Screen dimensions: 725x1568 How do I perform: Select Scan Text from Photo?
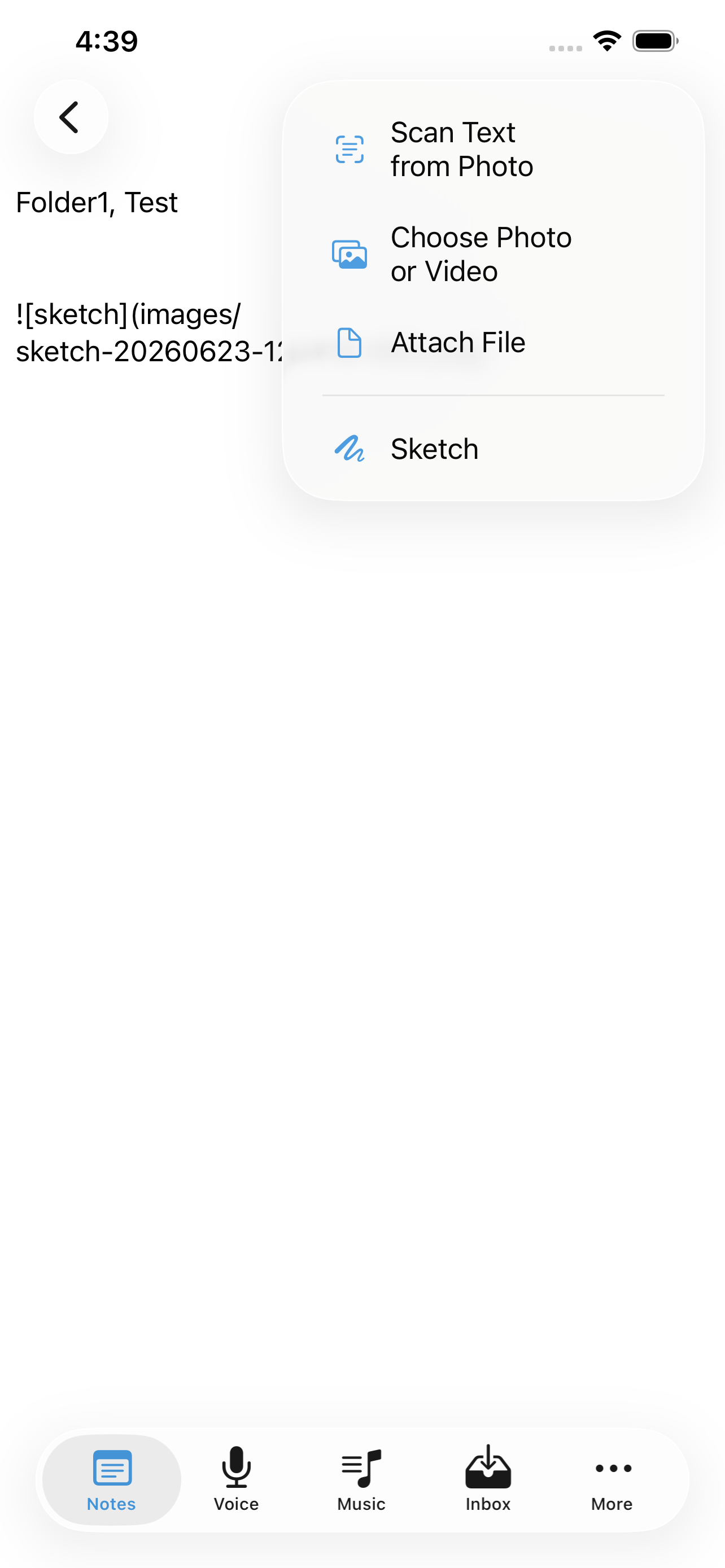493,150
